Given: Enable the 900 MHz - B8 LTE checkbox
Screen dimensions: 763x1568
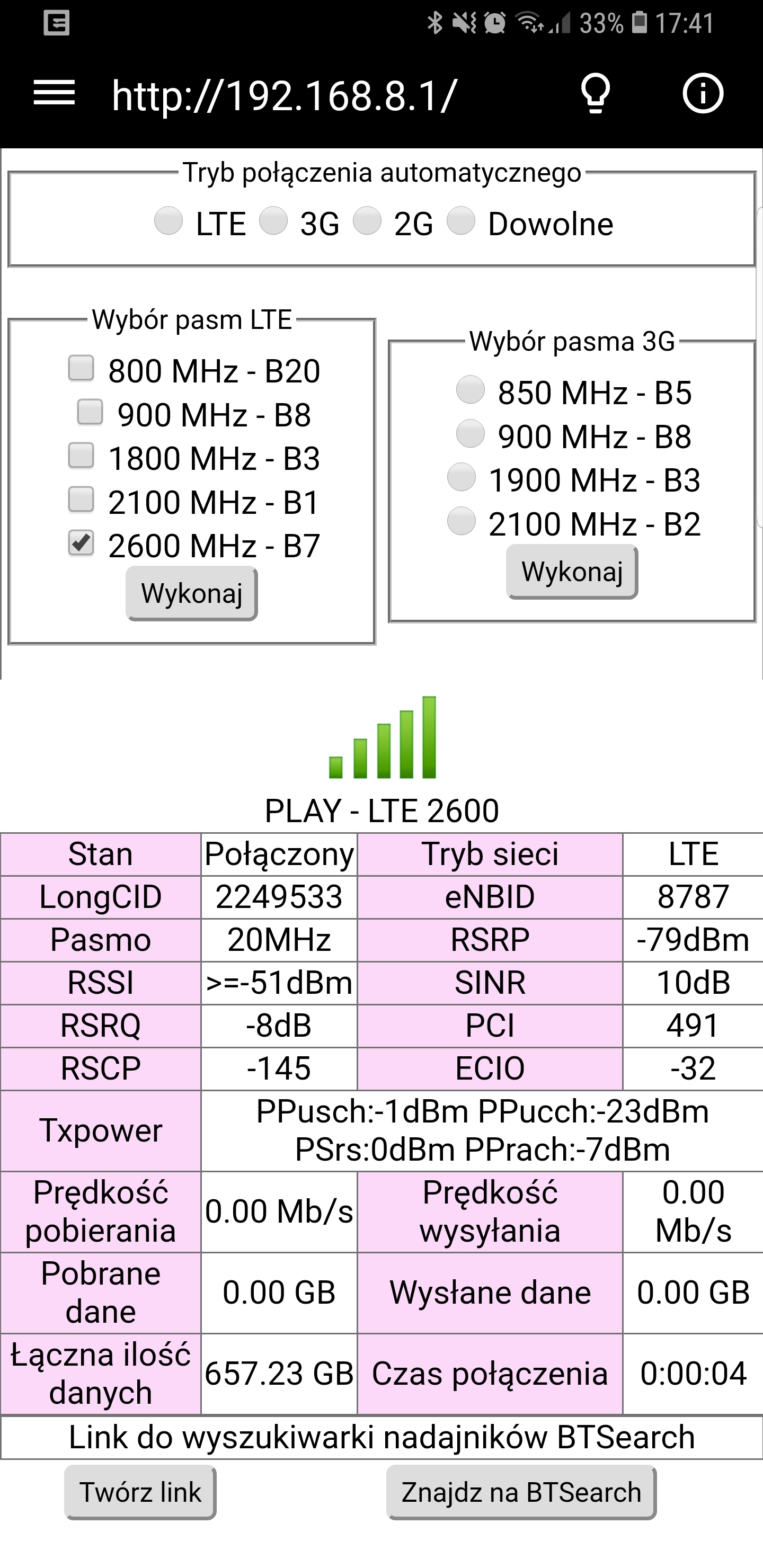Looking at the screenshot, I should tap(90, 412).
